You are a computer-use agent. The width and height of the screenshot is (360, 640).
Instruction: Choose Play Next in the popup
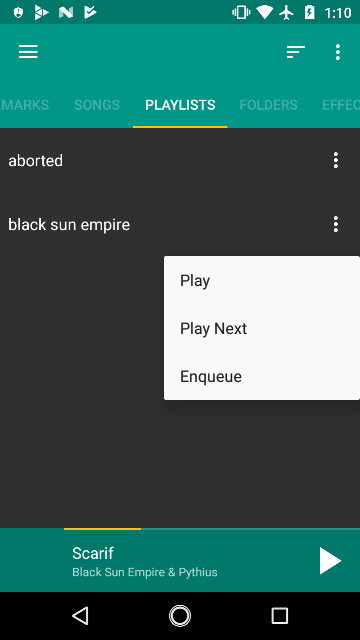(x=262, y=328)
